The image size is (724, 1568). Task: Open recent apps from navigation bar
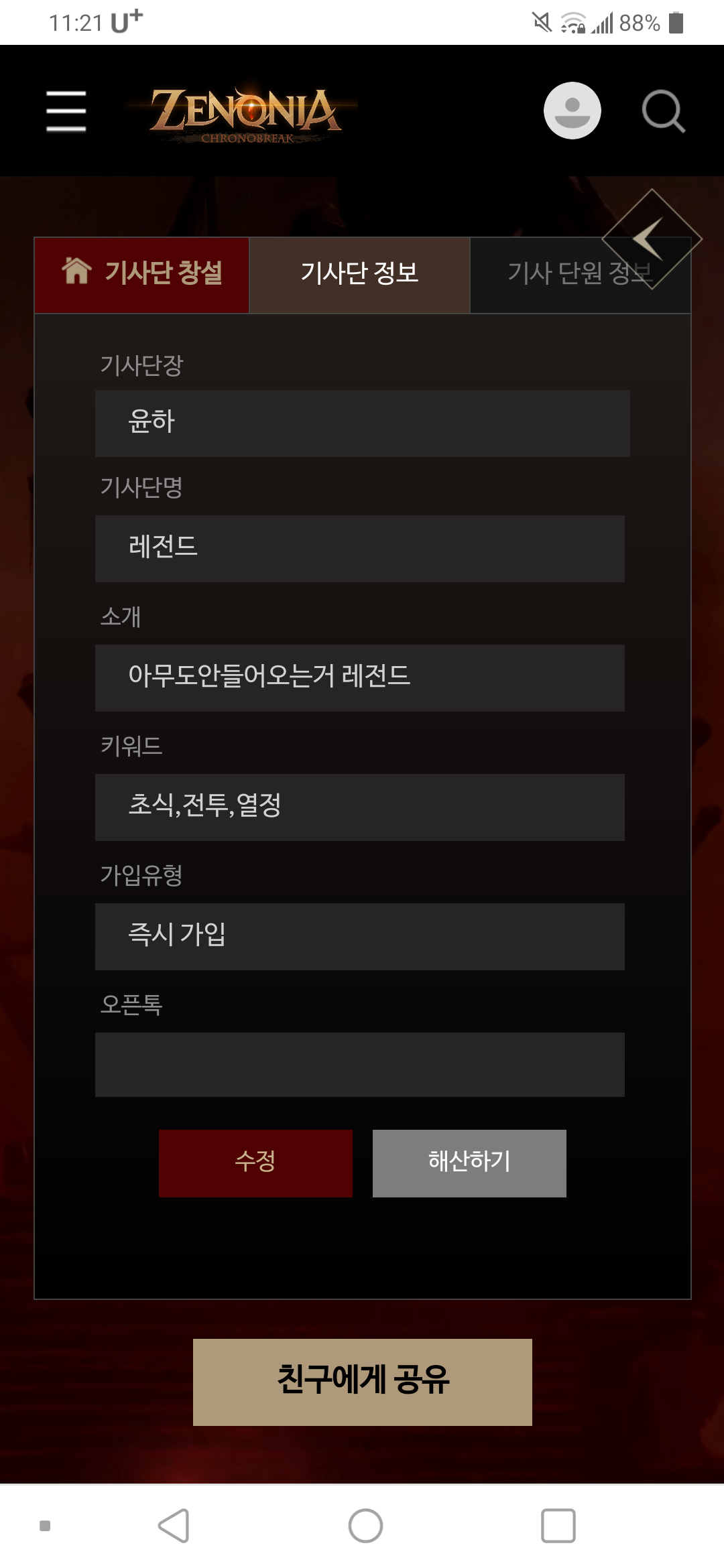tap(558, 1526)
